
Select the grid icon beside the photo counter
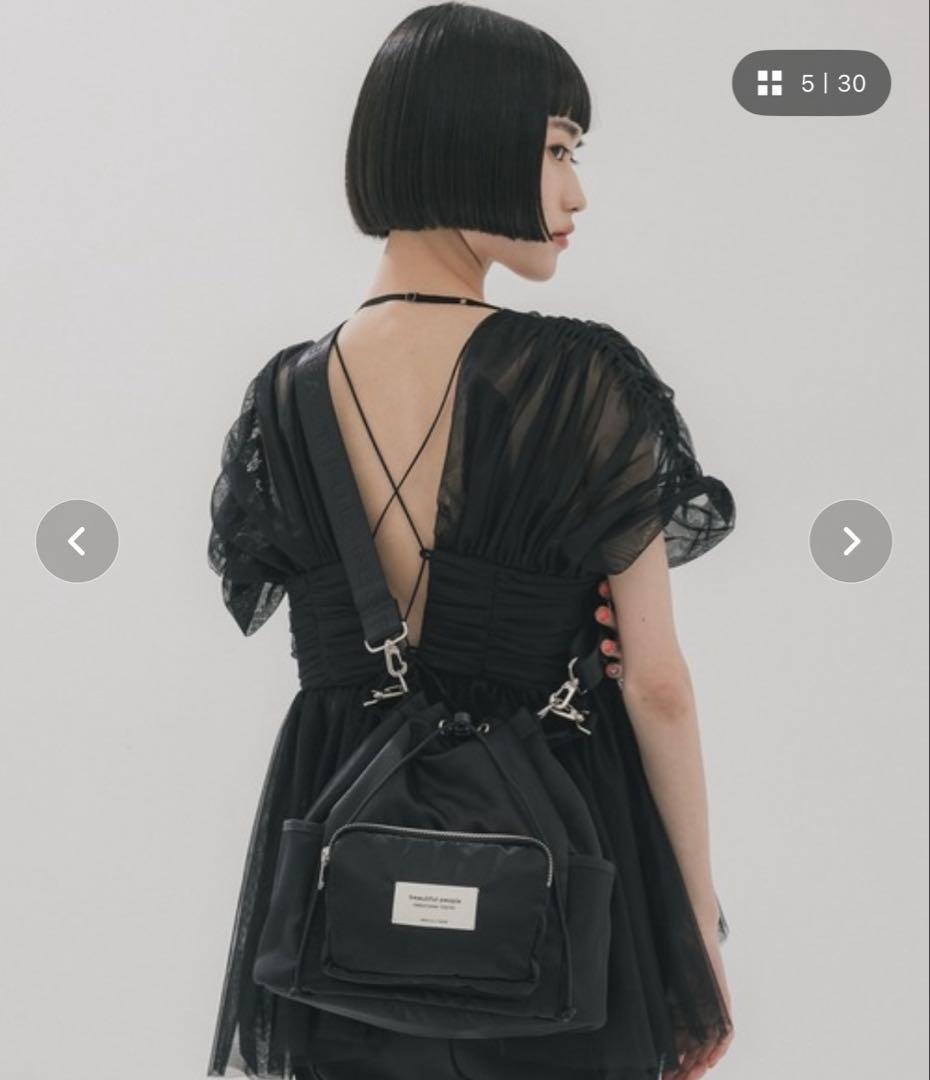[x=770, y=83]
